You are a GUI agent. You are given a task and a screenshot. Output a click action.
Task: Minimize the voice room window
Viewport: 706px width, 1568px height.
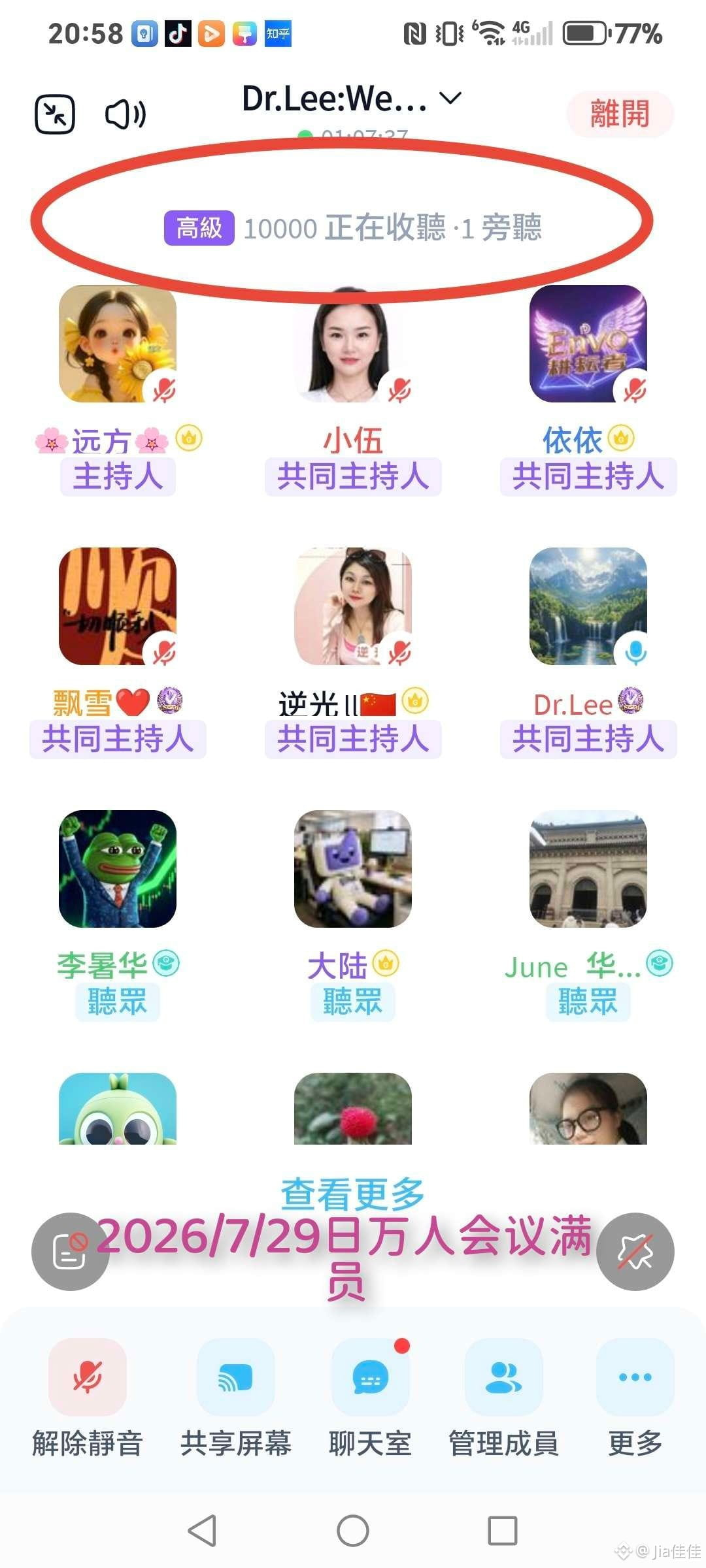(55, 114)
